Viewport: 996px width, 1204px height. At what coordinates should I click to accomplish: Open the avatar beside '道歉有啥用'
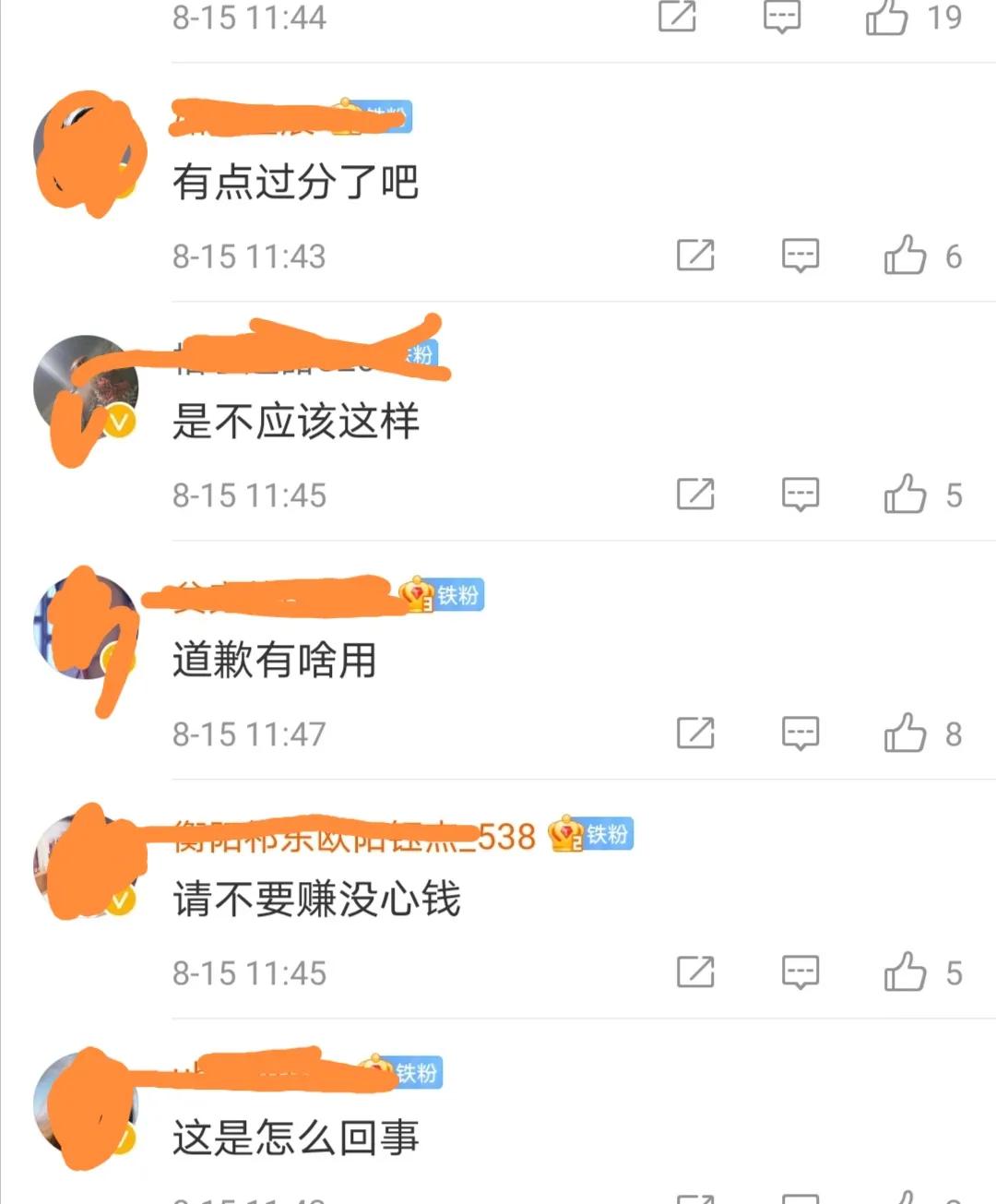(85, 627)
